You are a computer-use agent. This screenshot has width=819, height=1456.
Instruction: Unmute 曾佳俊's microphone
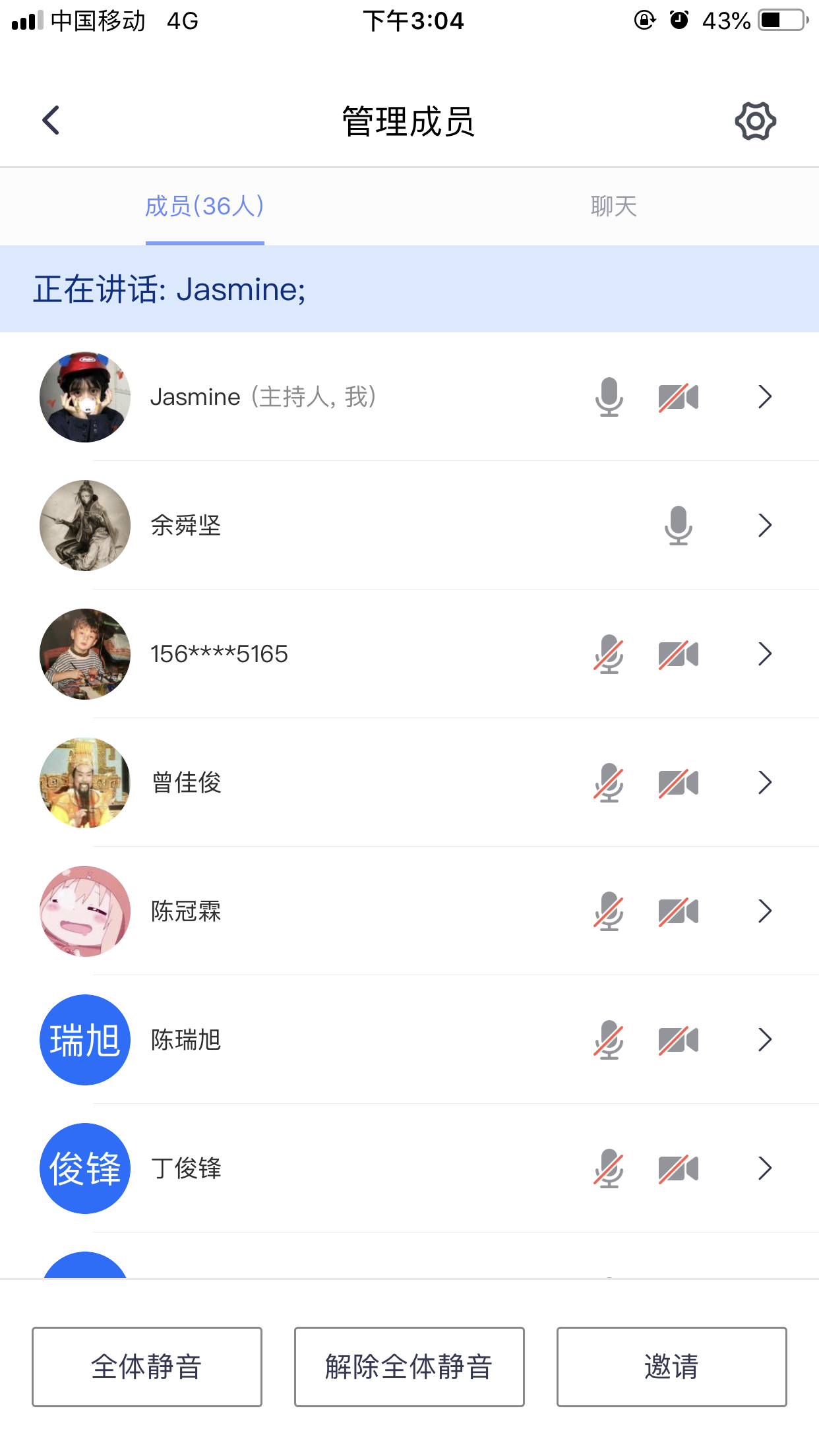click(609, 783)
